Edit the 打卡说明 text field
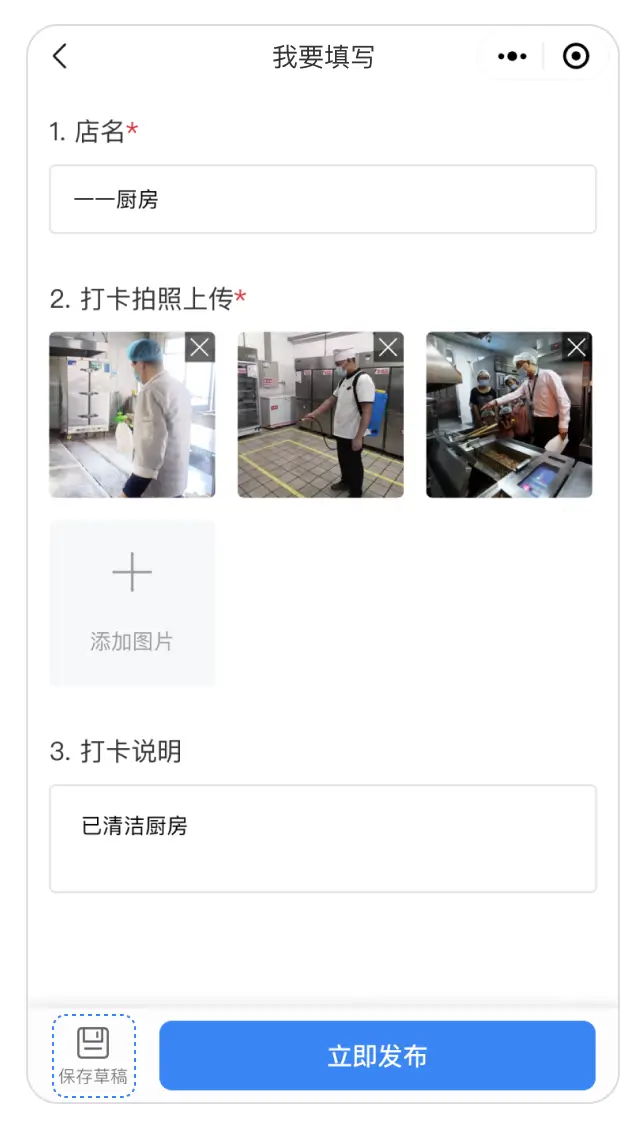The width and height of the screenshot is (644, 1126). [x=322, y=838]
